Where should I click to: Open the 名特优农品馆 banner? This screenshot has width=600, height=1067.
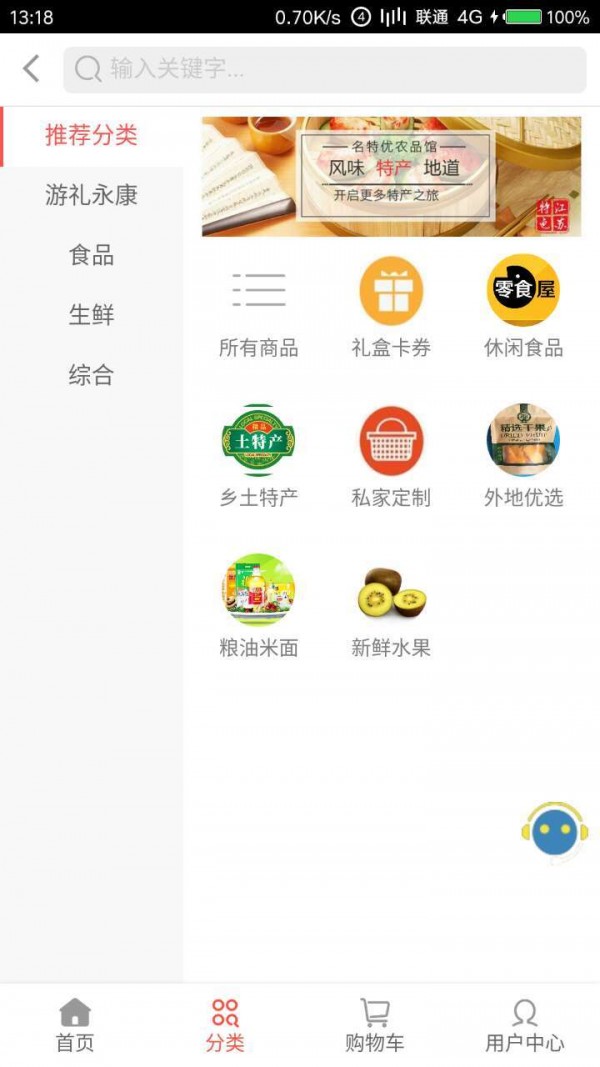pyautogui.click(x=391, y=177)
